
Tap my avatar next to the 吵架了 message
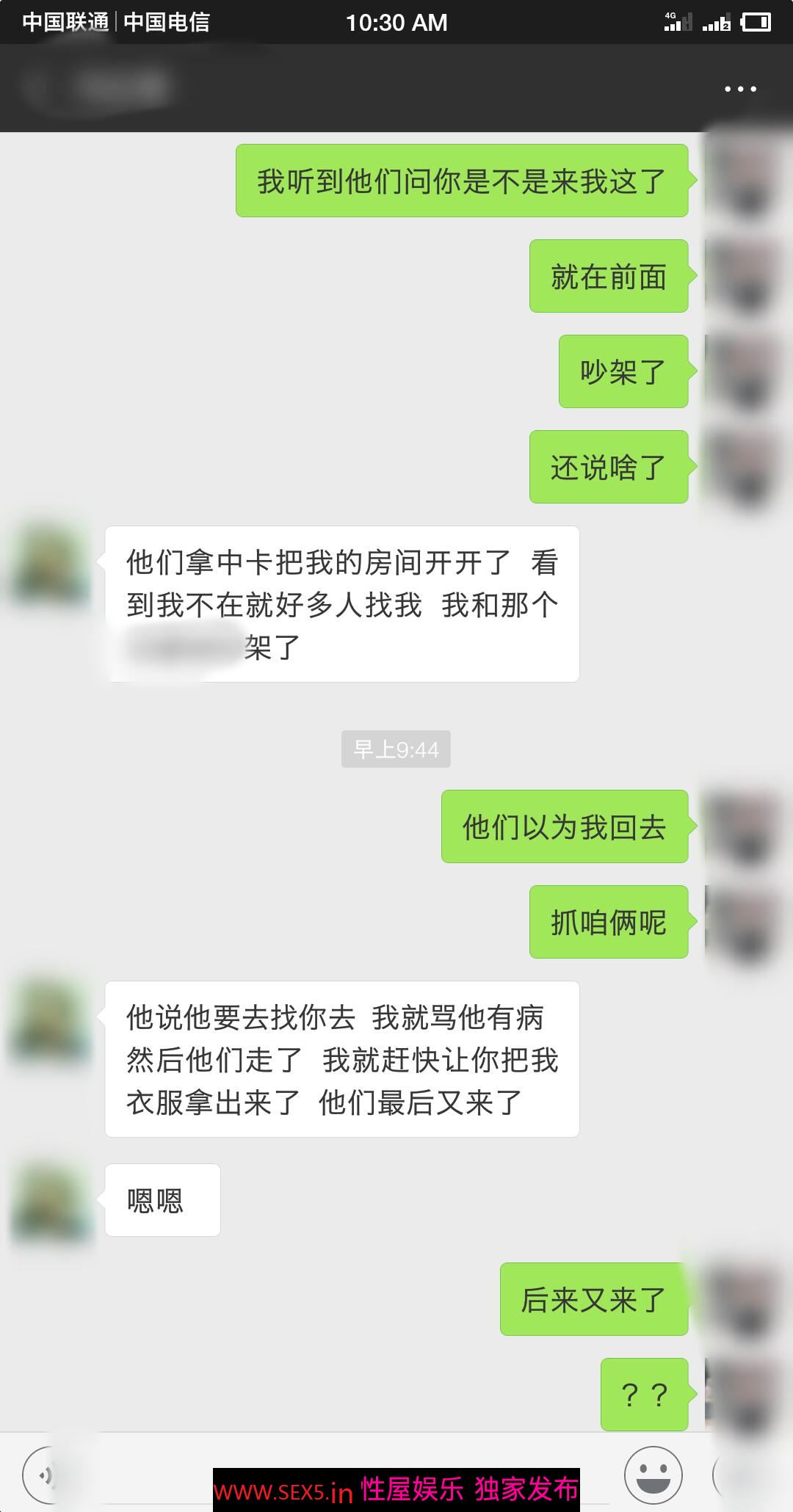point(742,372)
